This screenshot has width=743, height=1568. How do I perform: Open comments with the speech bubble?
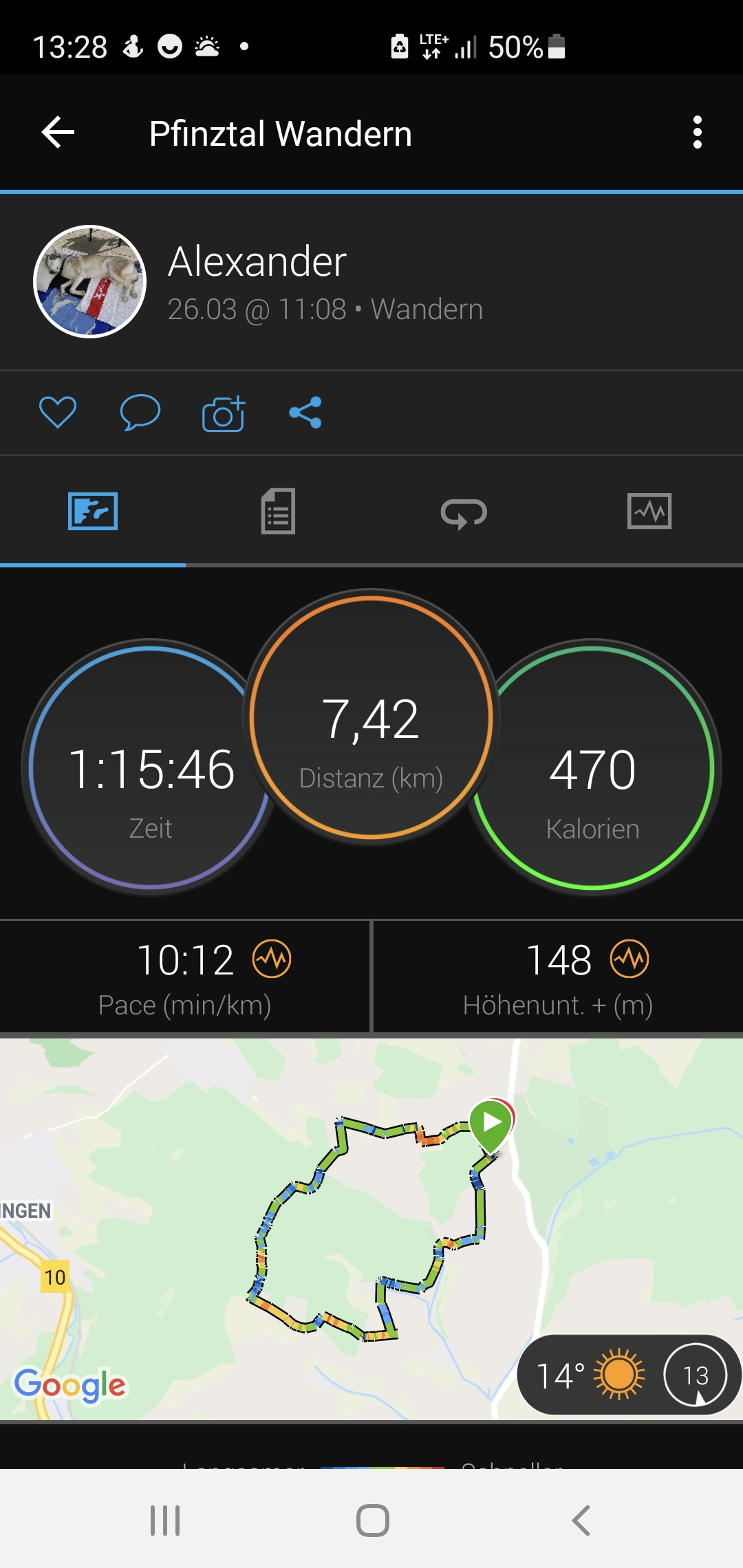point(140,413)
